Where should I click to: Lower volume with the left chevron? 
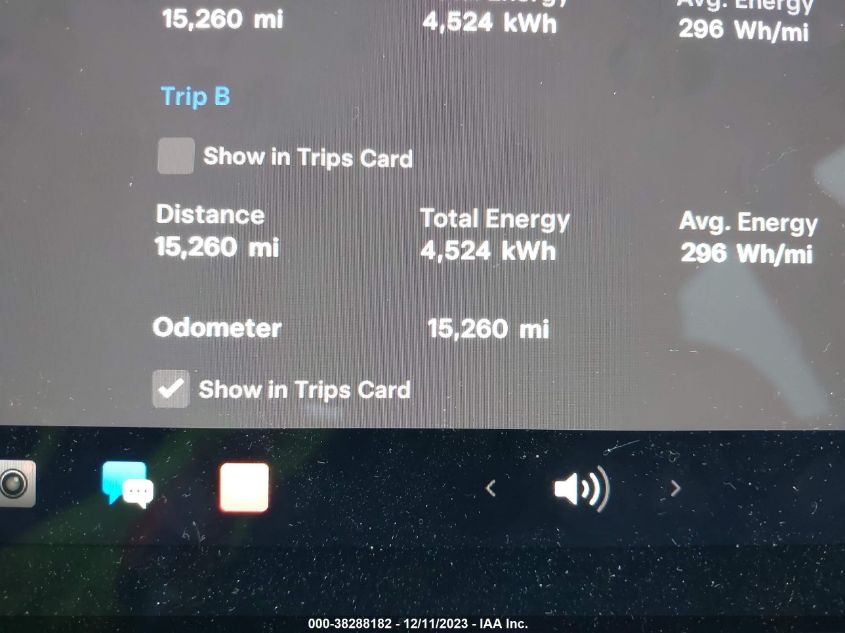point(490,488)
